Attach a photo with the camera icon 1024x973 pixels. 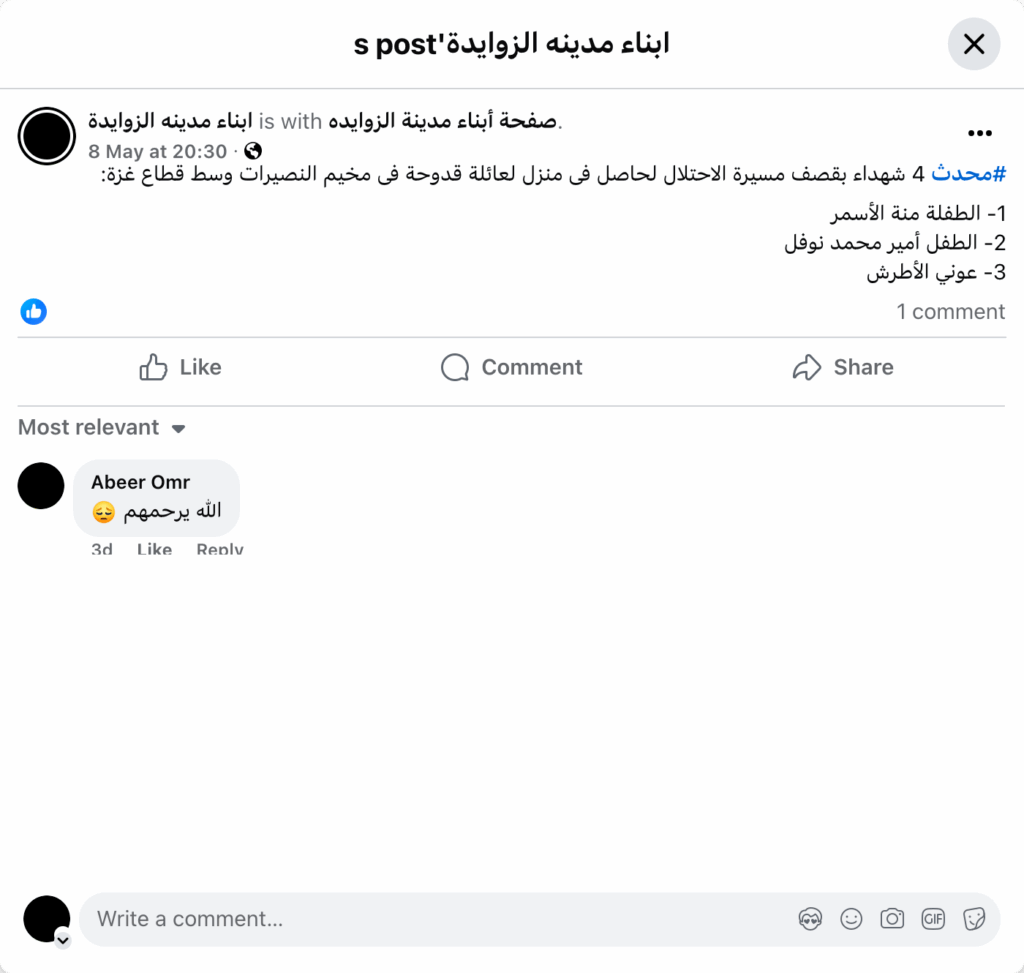pos(892,919)
